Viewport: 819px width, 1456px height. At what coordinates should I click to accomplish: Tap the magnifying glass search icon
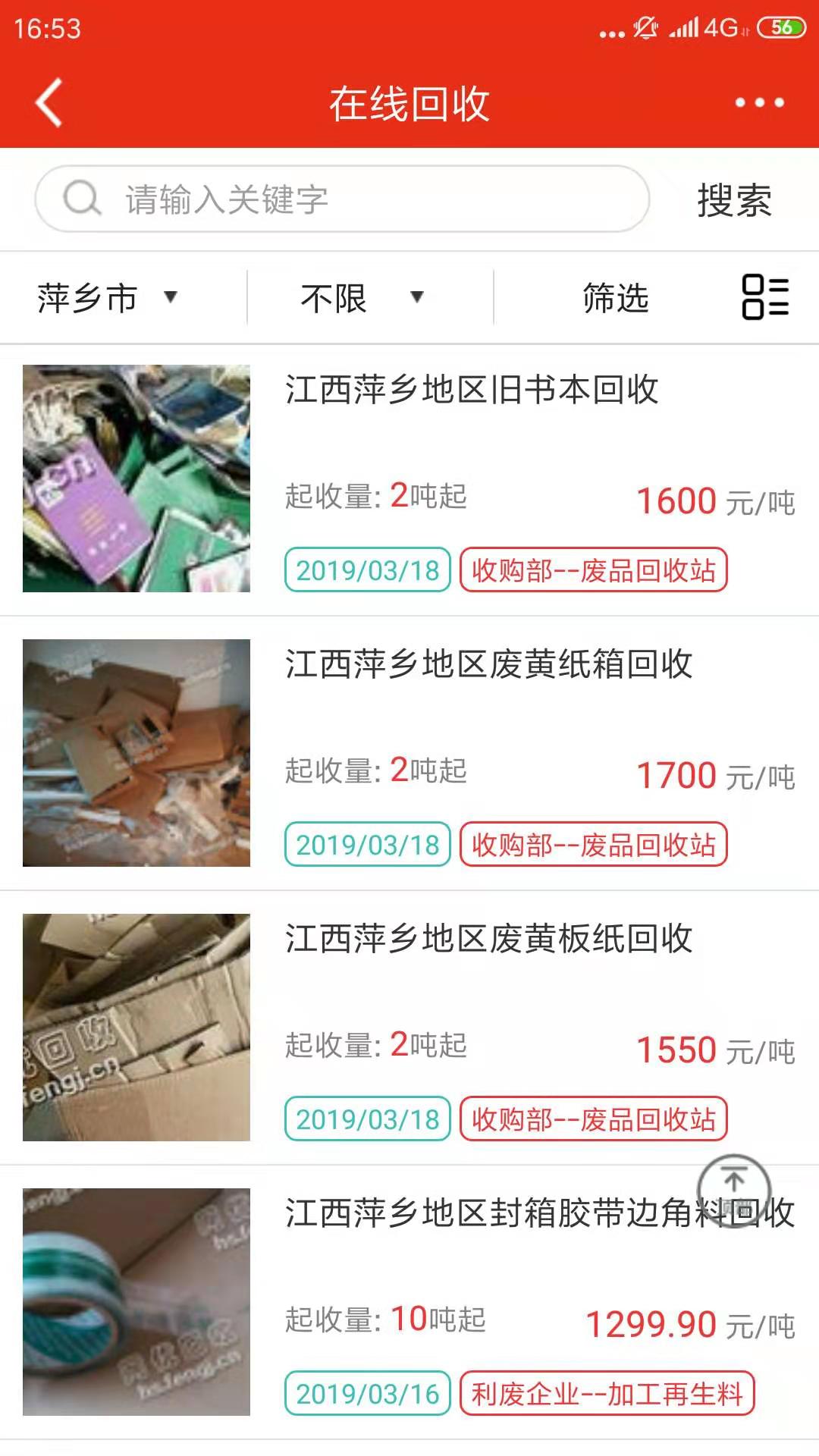82,199
